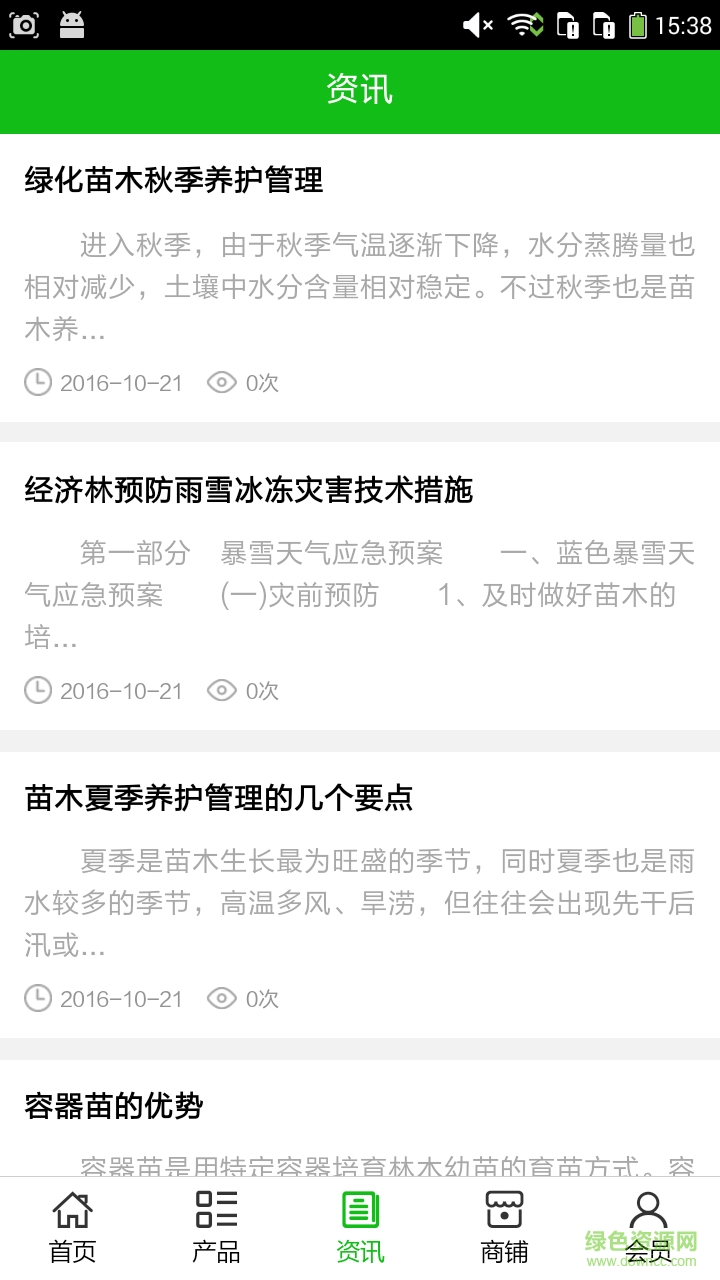
Task: Open the article 绿化苗木秋季养护管理
Action: [174, 182]
